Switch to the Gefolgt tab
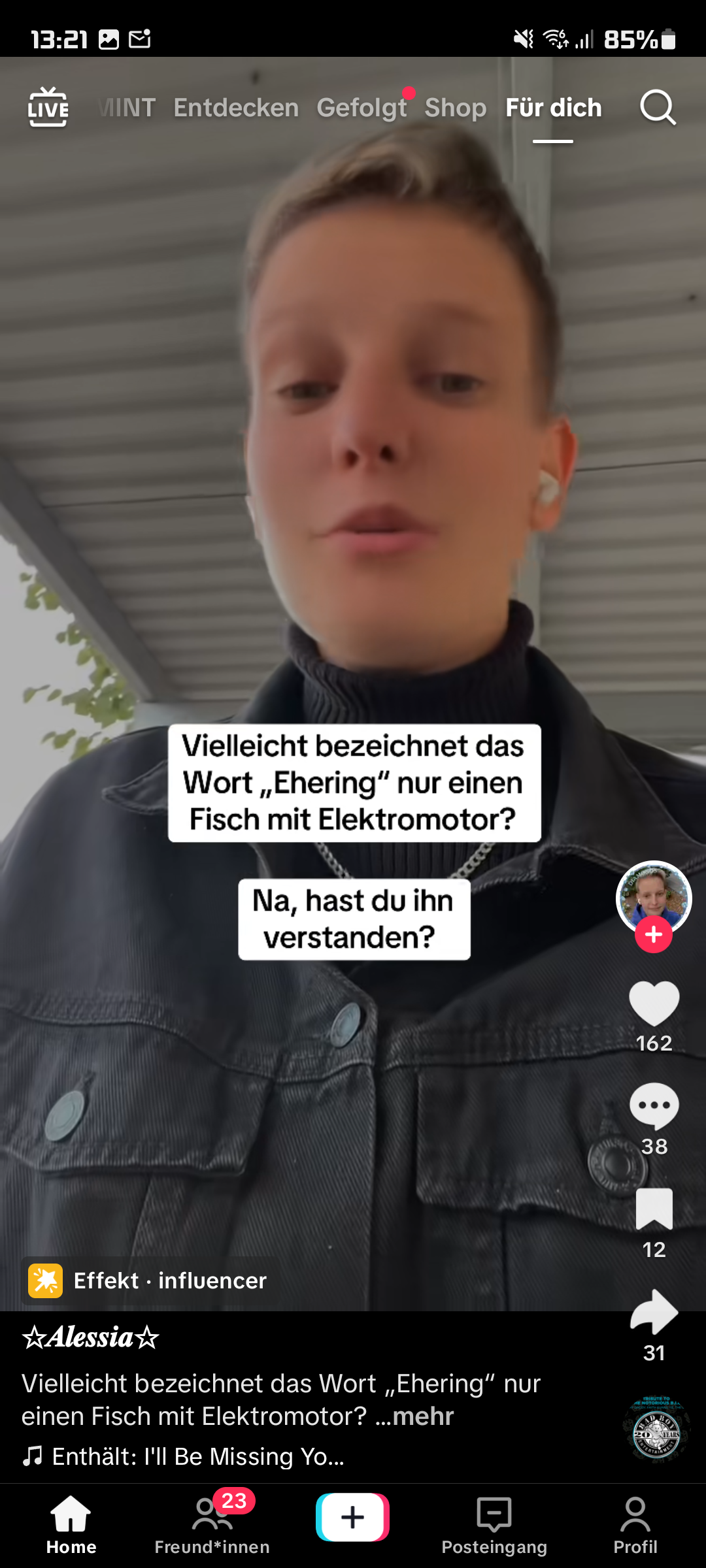 (361, 108)
